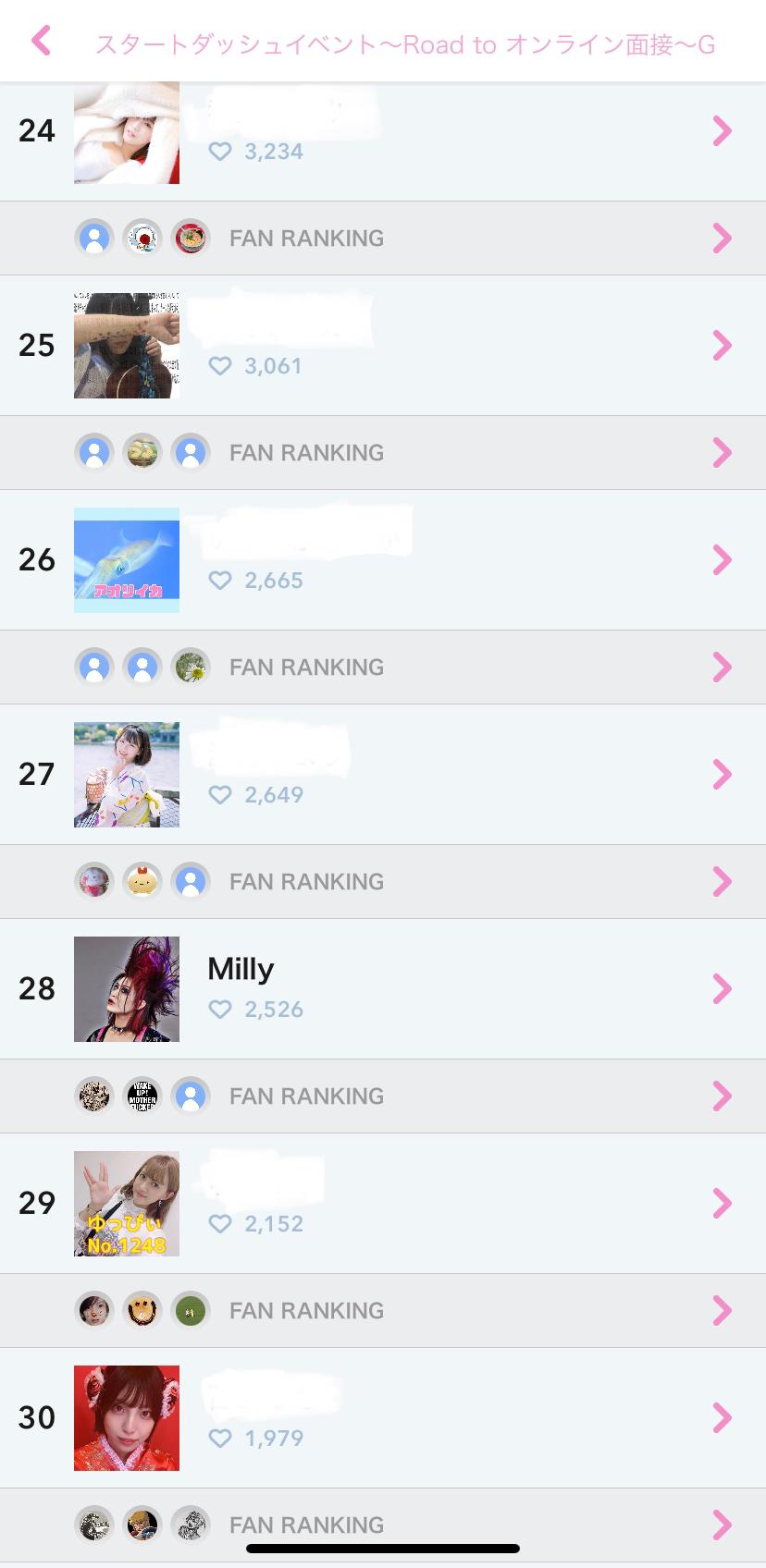This screenshot has width=766, height=1568.
Task: View Milly's fan ranking
Action: coord(383,1096)
